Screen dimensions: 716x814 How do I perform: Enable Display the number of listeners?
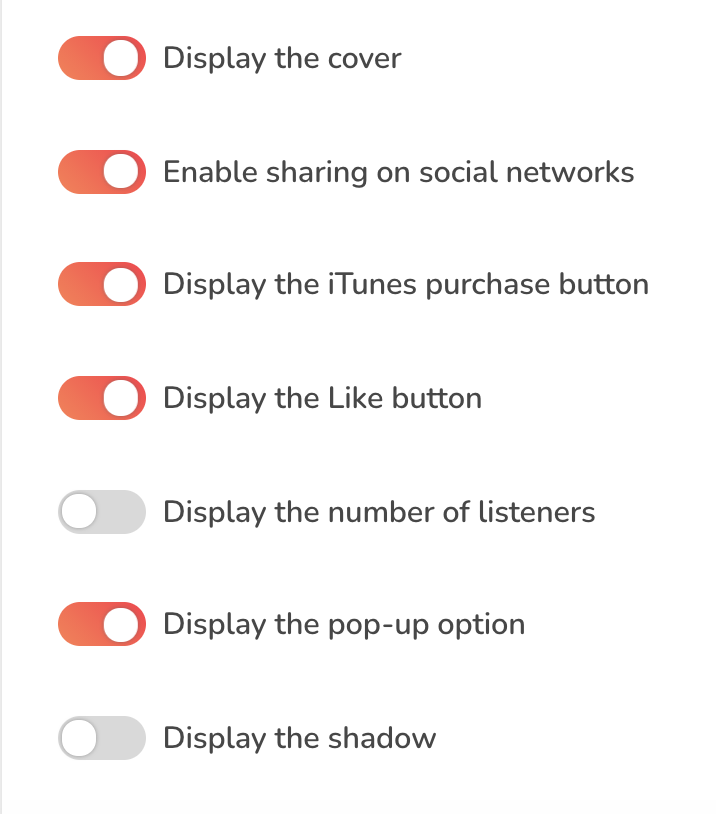coord(102,512)
